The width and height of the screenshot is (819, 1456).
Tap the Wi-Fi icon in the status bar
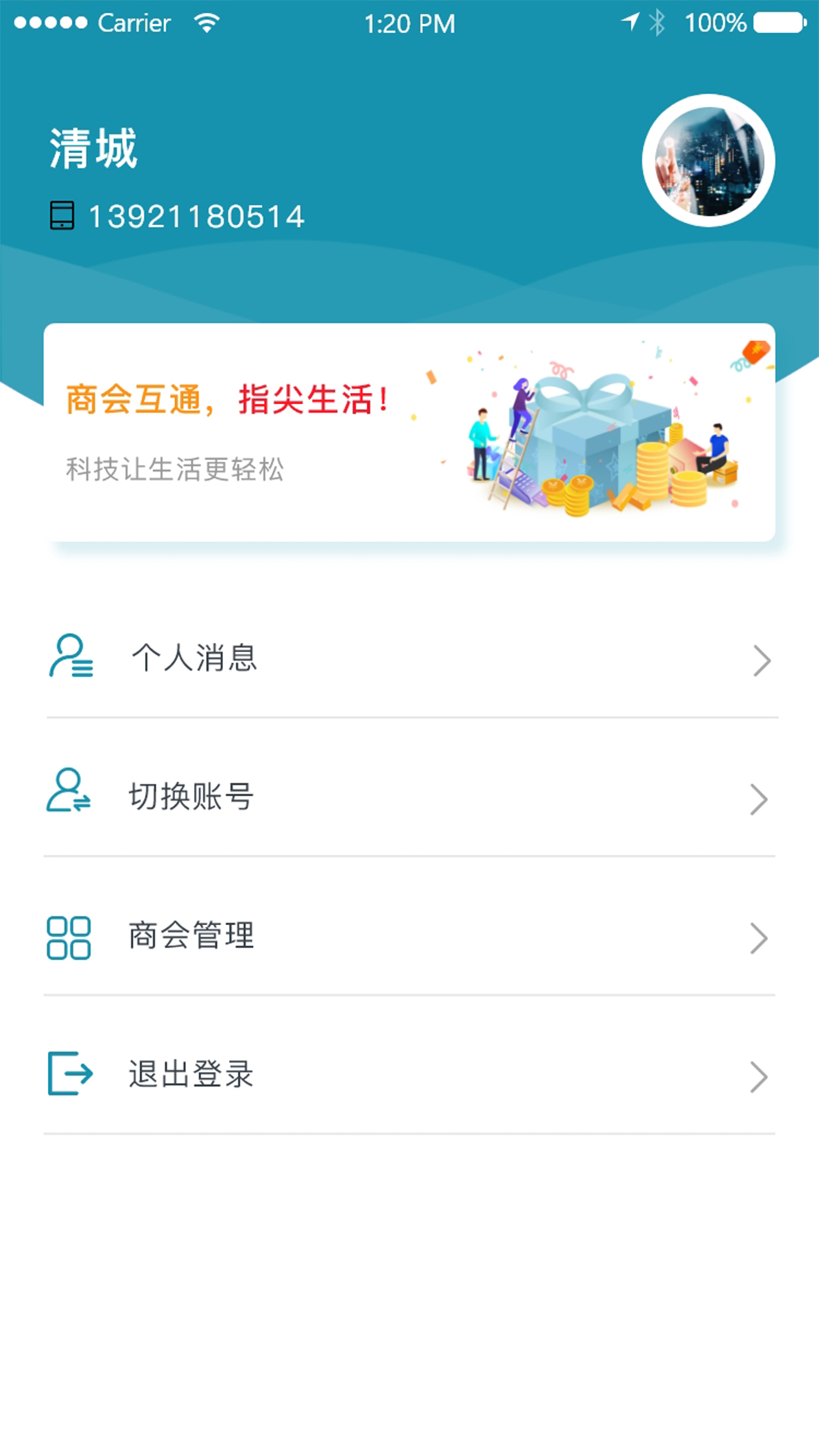coord(208,22)
